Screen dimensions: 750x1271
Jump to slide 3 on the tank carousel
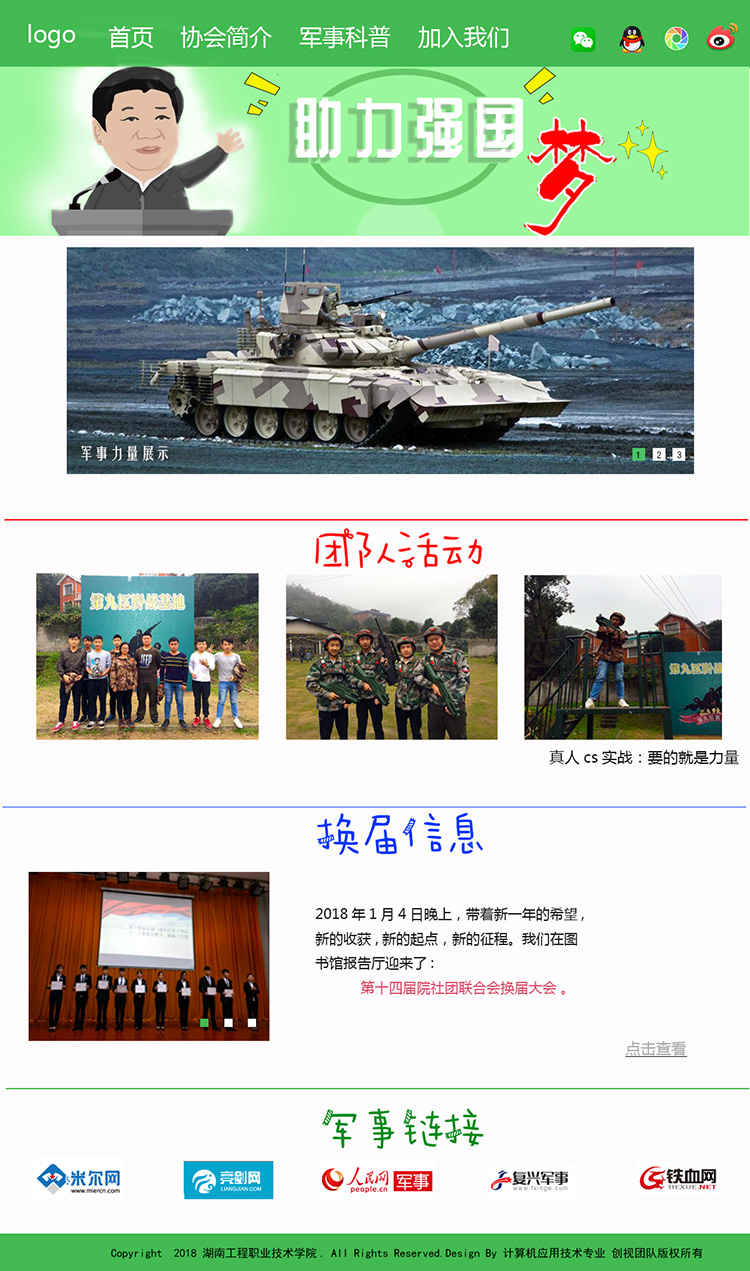click(679, 455)
